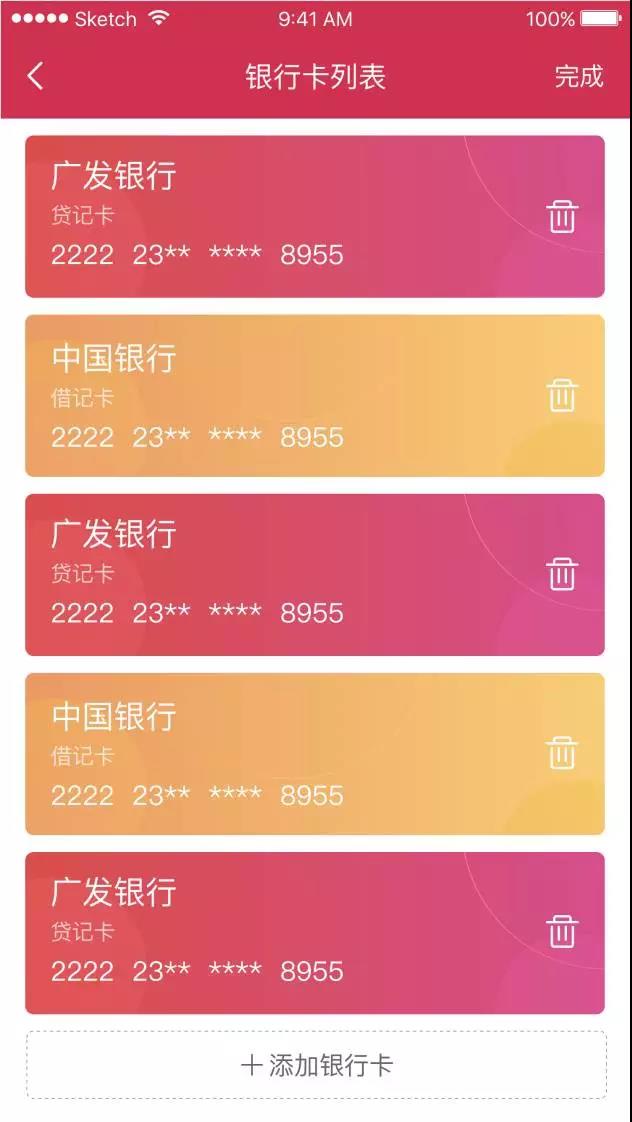The height and width of the screenshot is (1122, 632).
Task: Delete the second 广发银行 贷记卡 card
Action: point(562,574)
